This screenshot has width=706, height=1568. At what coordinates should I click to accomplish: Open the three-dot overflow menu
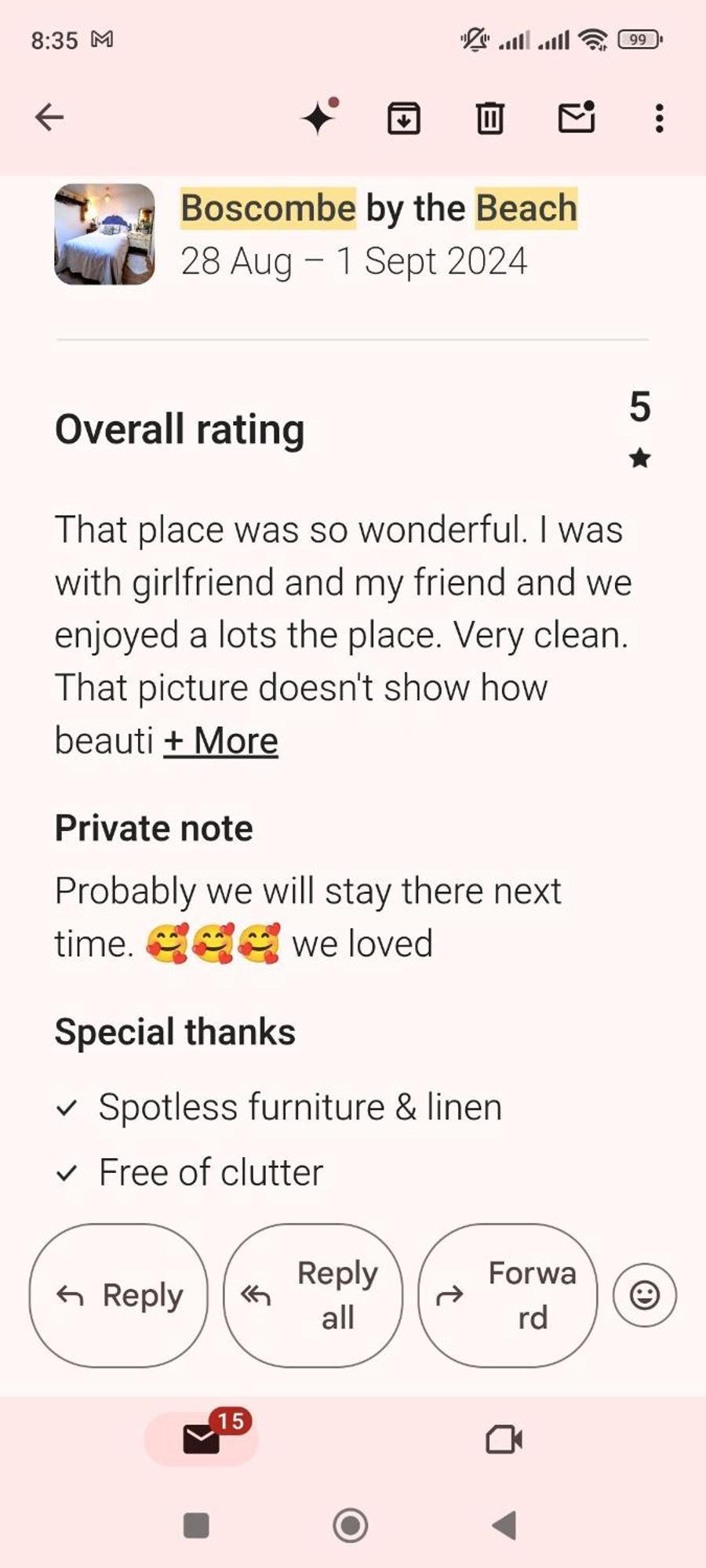pos(659,118)
